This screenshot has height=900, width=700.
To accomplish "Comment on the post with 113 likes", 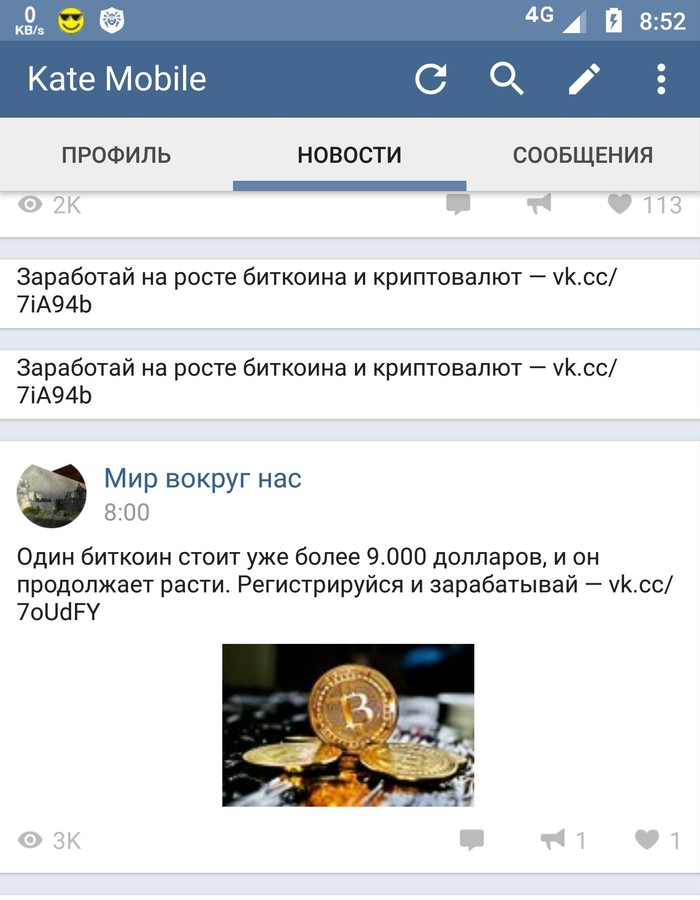I will [458, 205].
